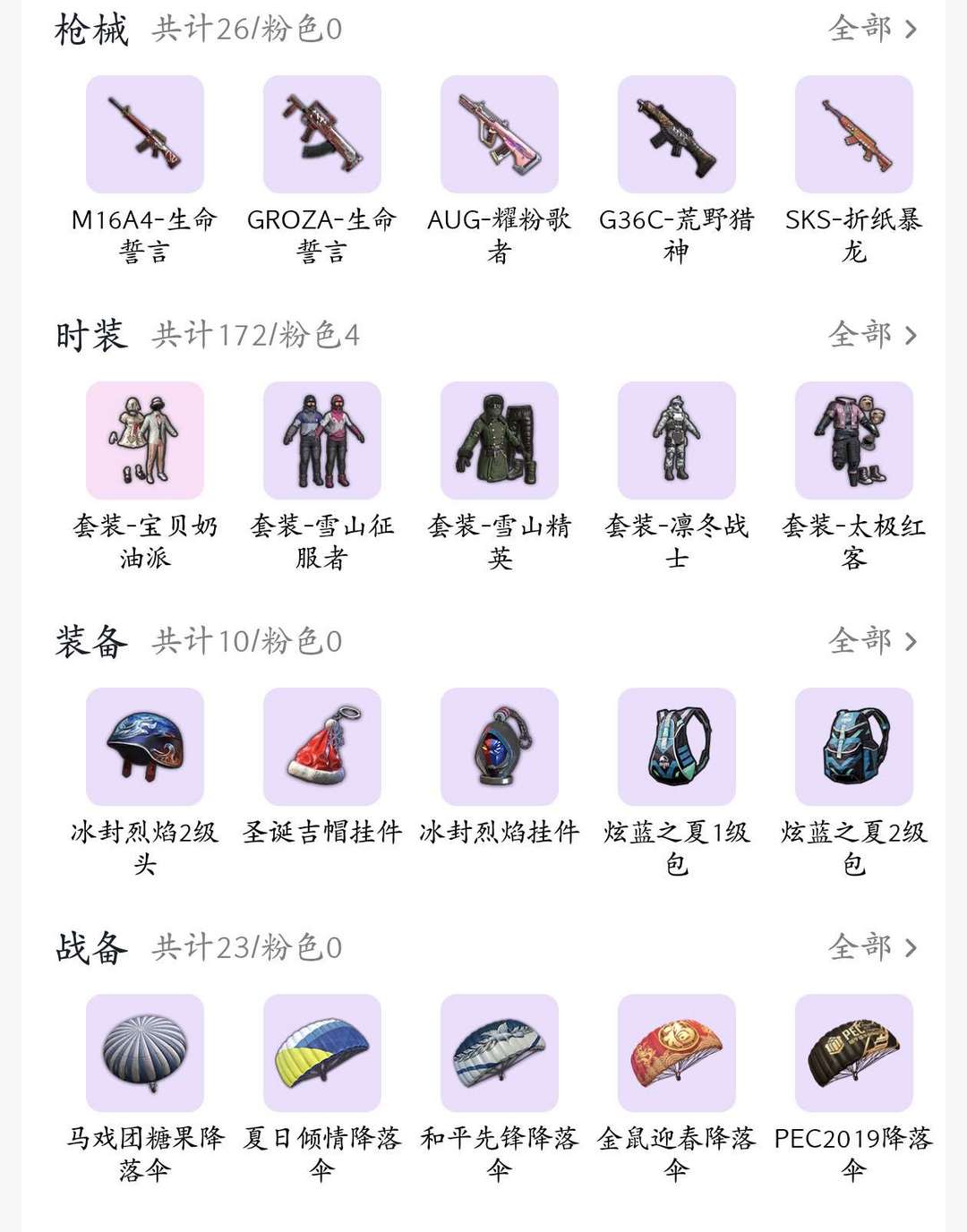Open the 套装-宝贝奶油派 outfit
The image size is (967, 1232).
[145, 441]
